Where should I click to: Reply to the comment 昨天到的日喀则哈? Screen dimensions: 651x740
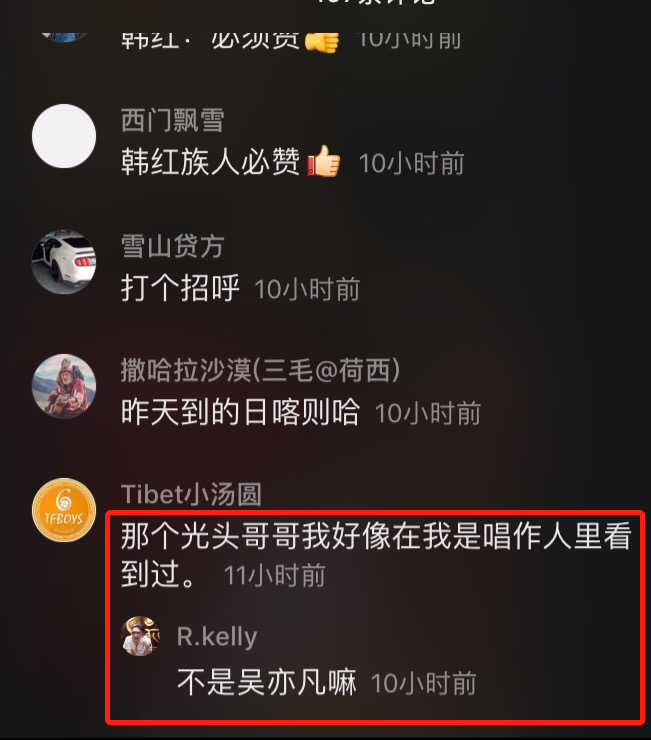point(240,412)
